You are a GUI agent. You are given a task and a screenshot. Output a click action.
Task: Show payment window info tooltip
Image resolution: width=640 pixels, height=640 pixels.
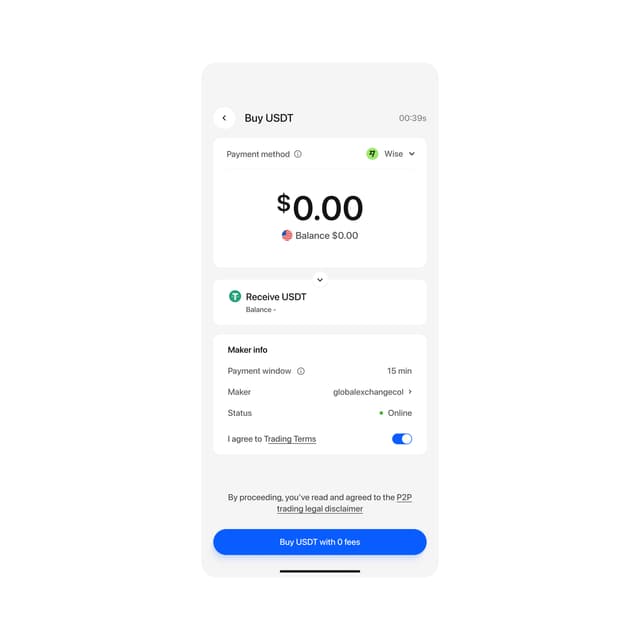[x=301, y=371]
